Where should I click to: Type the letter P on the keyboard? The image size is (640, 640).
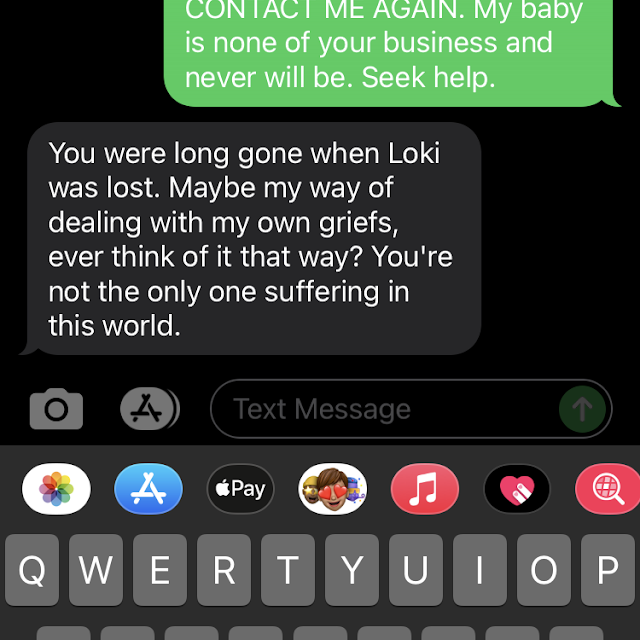pos(607,571)
